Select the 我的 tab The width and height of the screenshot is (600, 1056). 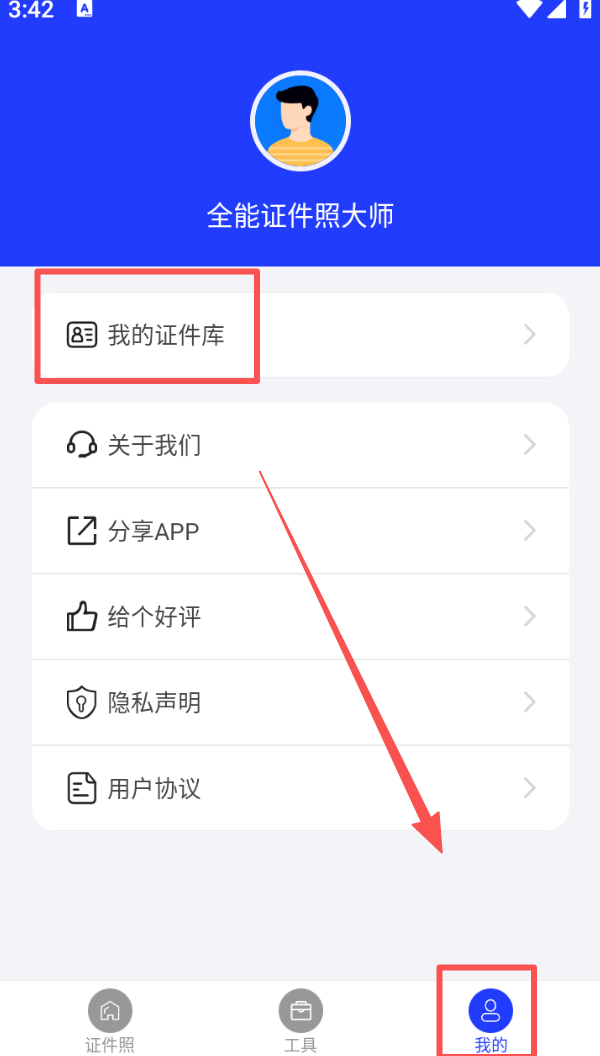tap(490, 1018)
